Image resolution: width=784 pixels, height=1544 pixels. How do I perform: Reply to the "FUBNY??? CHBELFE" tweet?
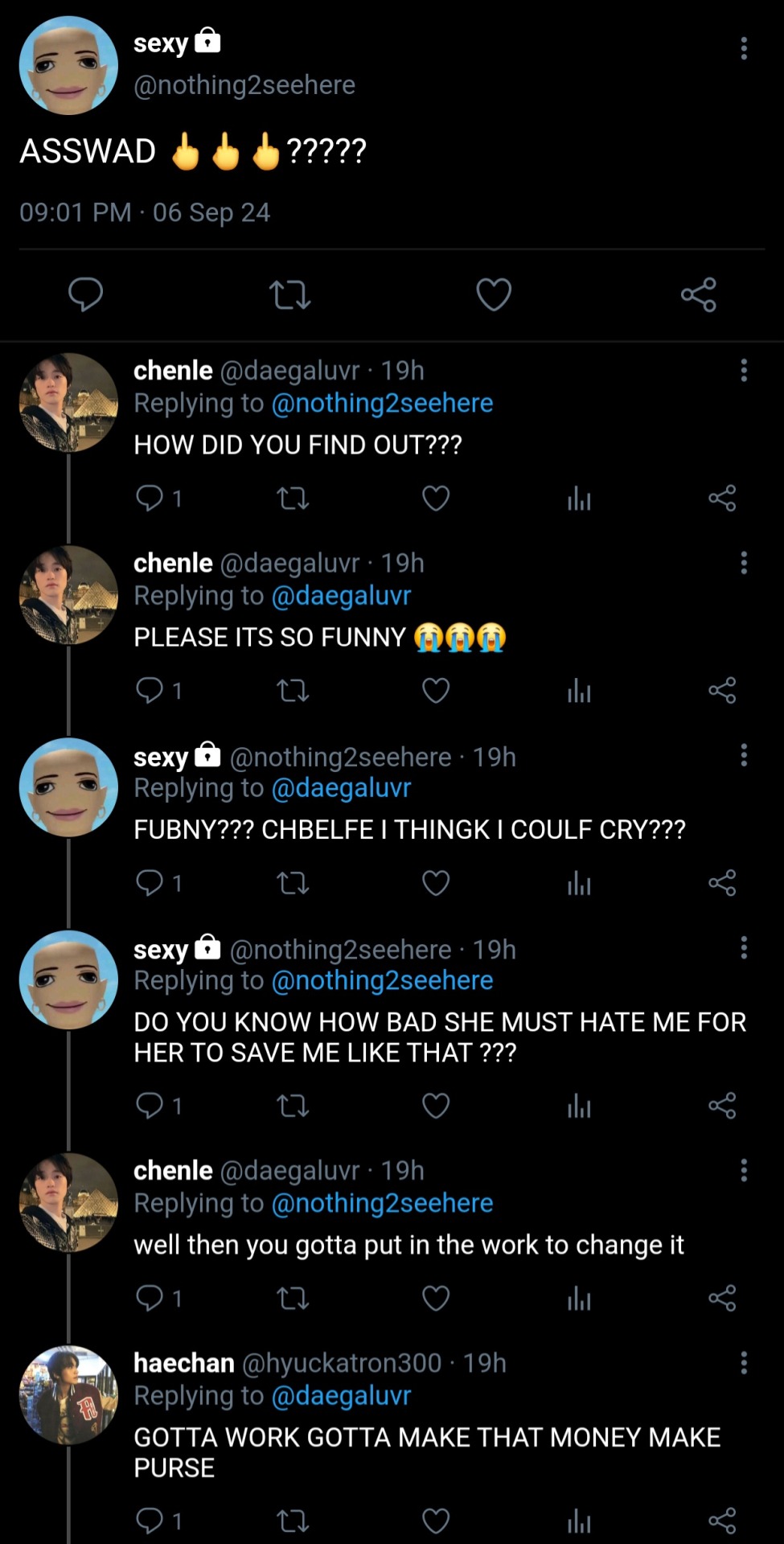point(150,883)
